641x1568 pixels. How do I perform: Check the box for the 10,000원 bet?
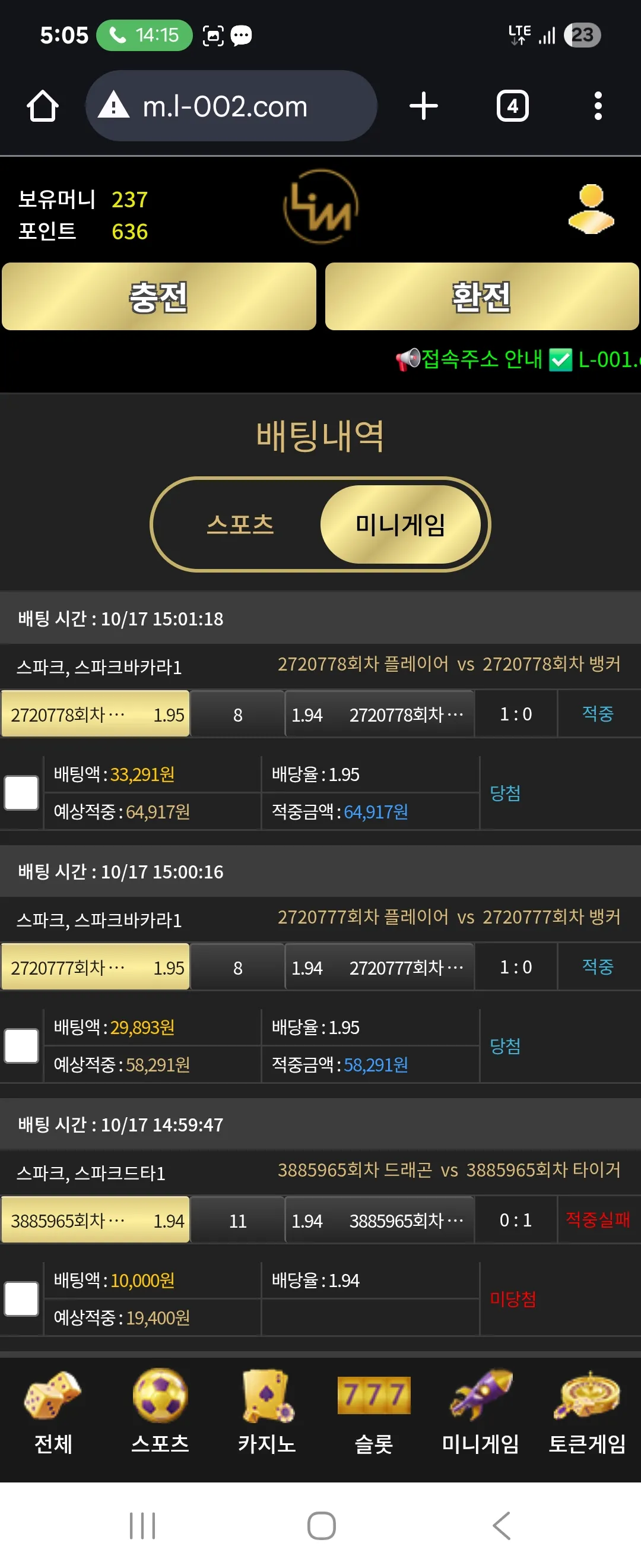(x=21, y=1298)
